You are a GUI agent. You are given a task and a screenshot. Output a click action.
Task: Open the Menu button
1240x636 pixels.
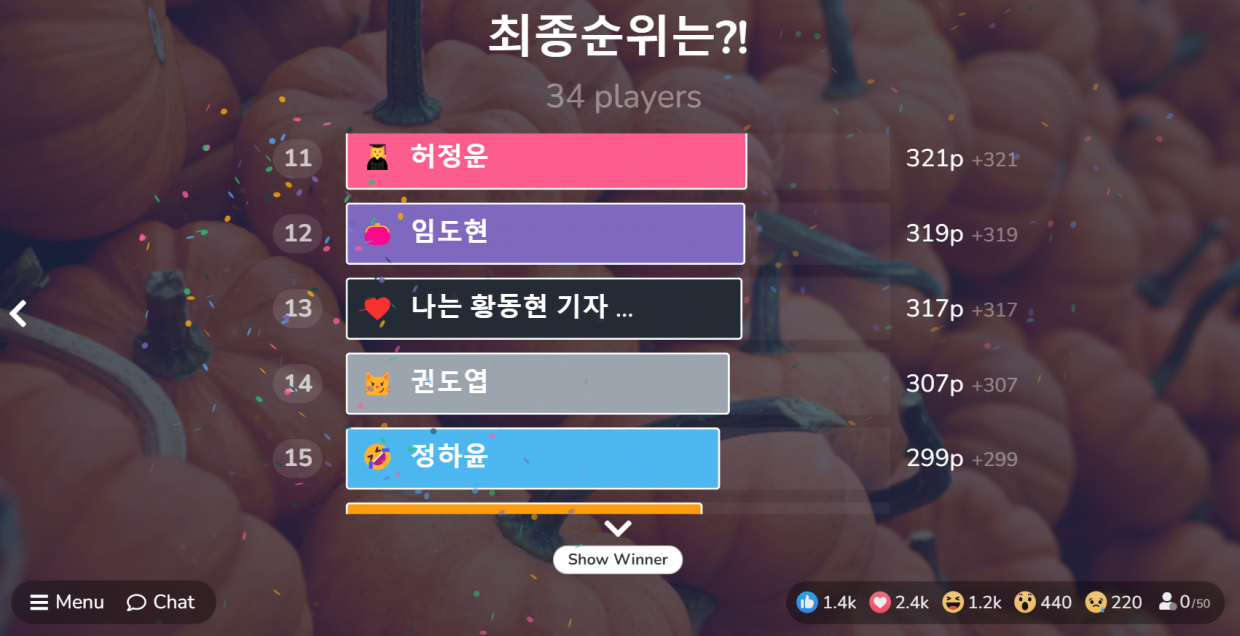point(67,602)
